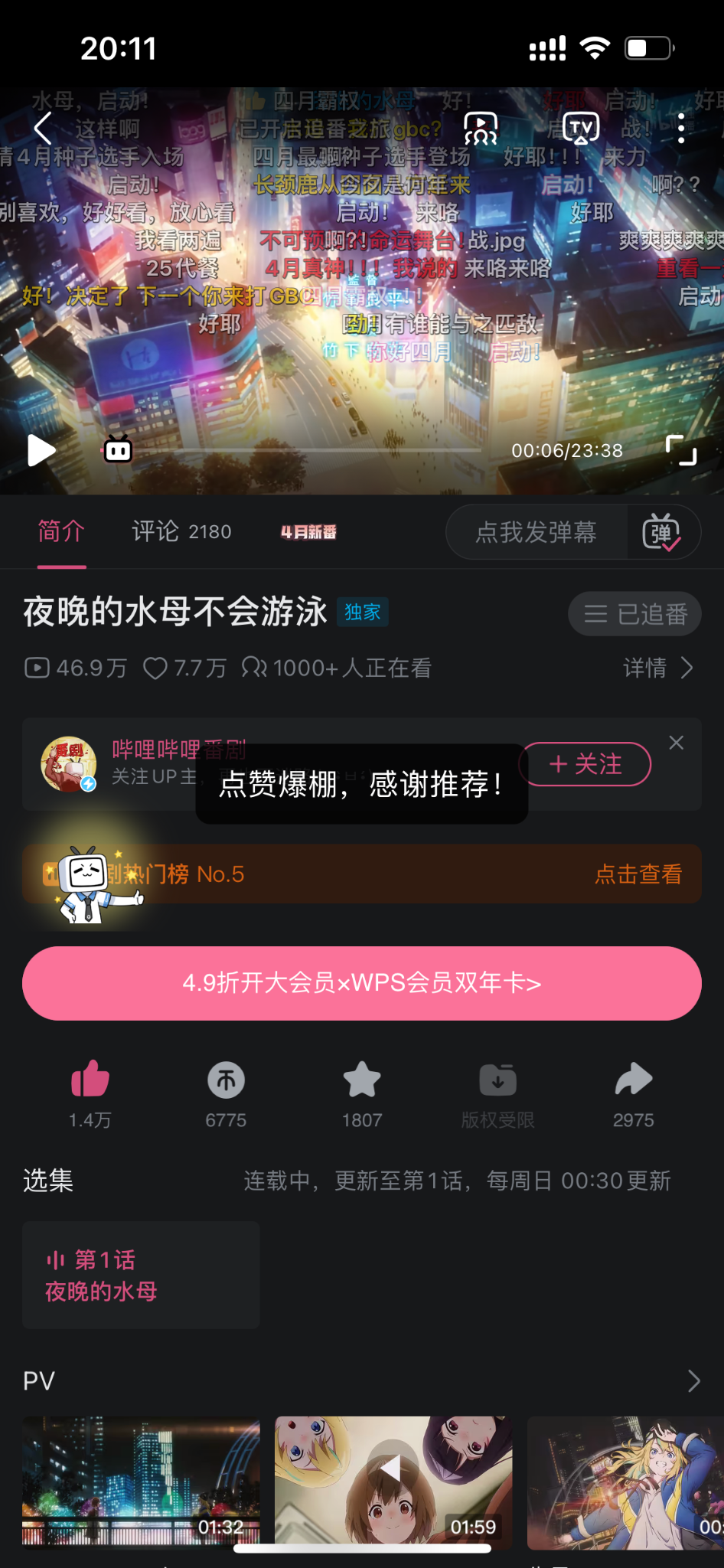The height and width of the screenshot is (1568, 724).
Task: Open episode 第1话 夜晚的水母
Action: click(141, 1275)
